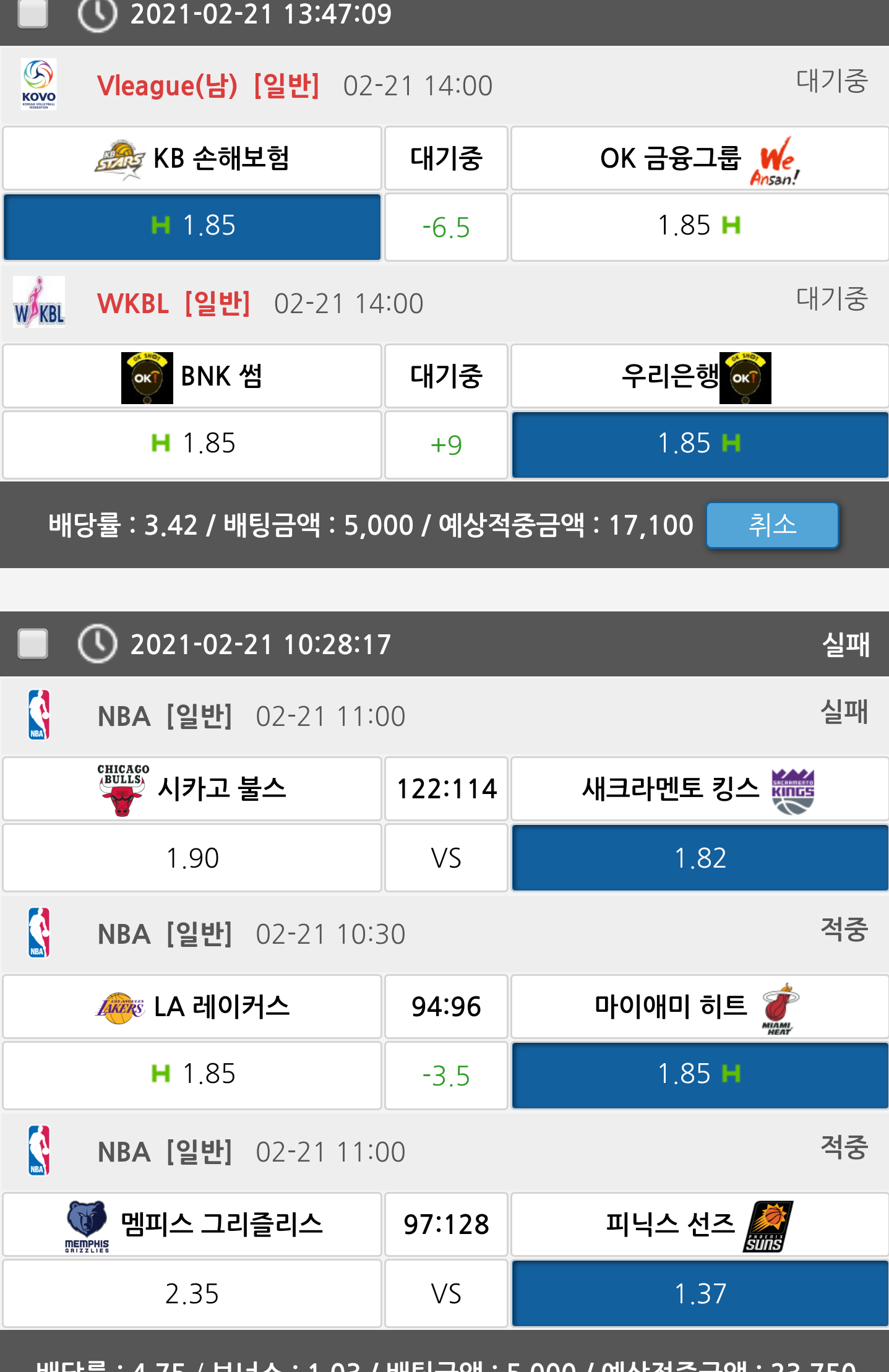The width and height of the screenshot is (889, 1372).
Task: Select the checkbox for the 13:47:09 bet
Action: point(33,14)
